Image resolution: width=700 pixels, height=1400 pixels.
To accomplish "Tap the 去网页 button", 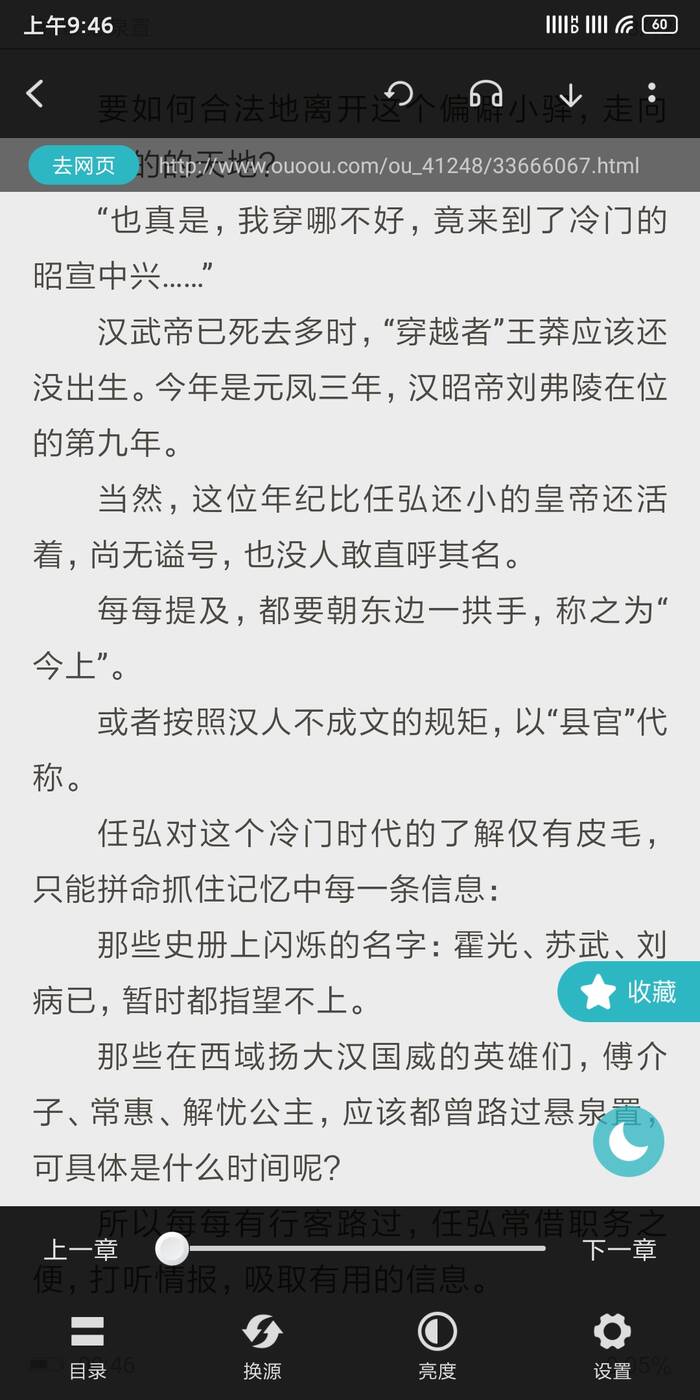I will pyautogui.click(x=83, y=166).
